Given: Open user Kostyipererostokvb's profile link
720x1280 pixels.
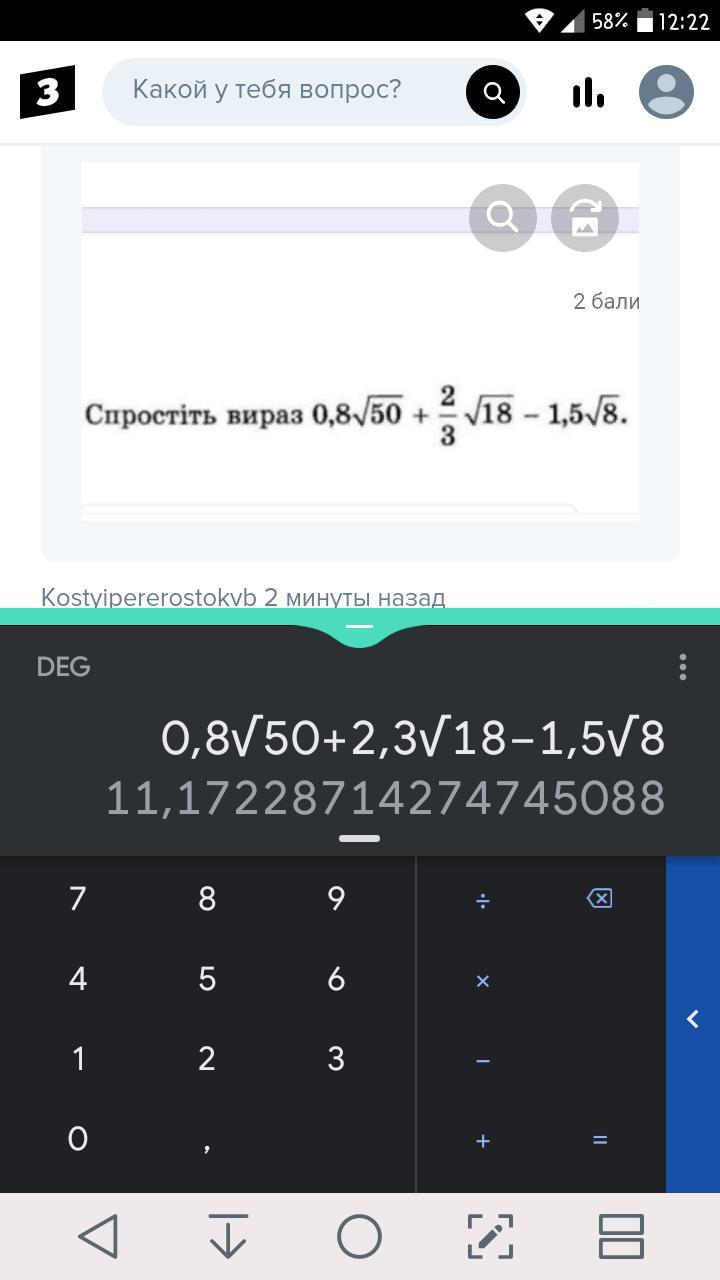Looking at the screenshot, I should coord(151,597).
